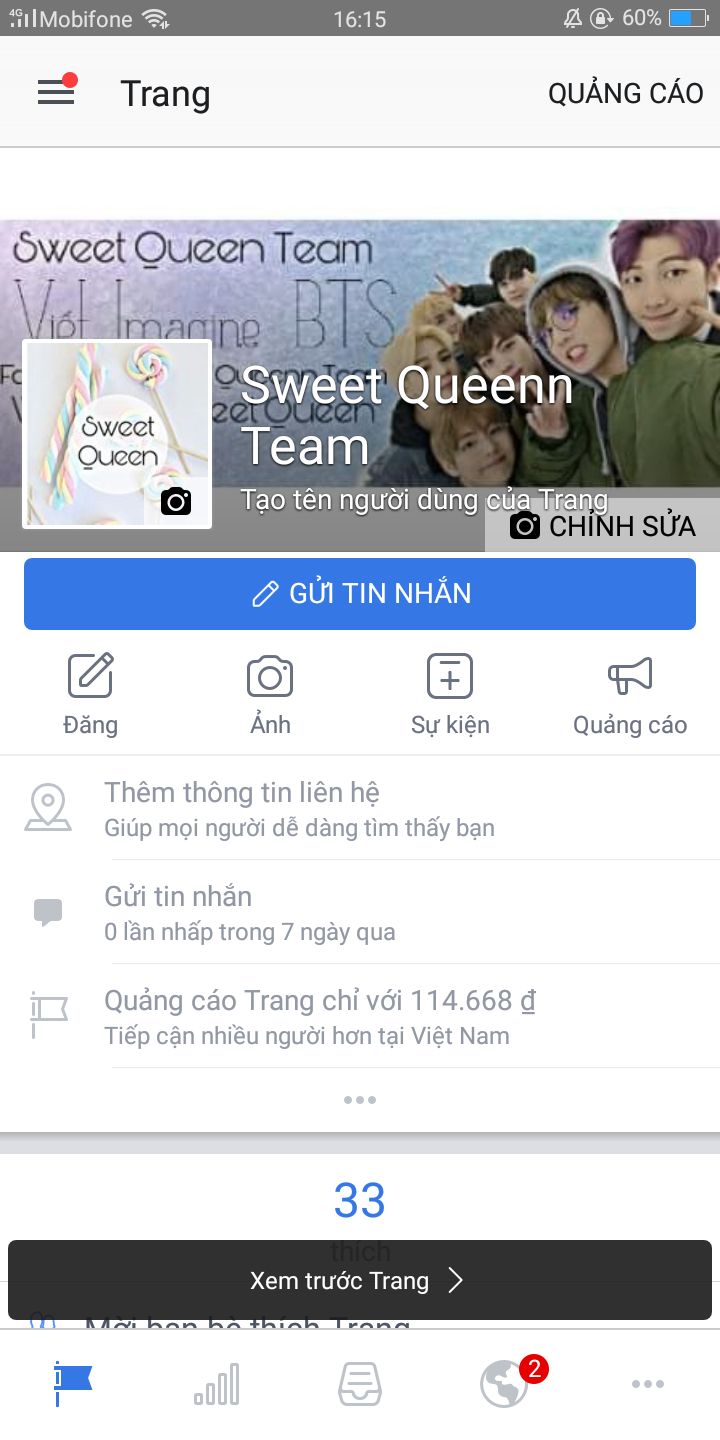The image size is (720, 1440).
Task: Tap Xem trước Trang banner
Action: point(360,1281)
